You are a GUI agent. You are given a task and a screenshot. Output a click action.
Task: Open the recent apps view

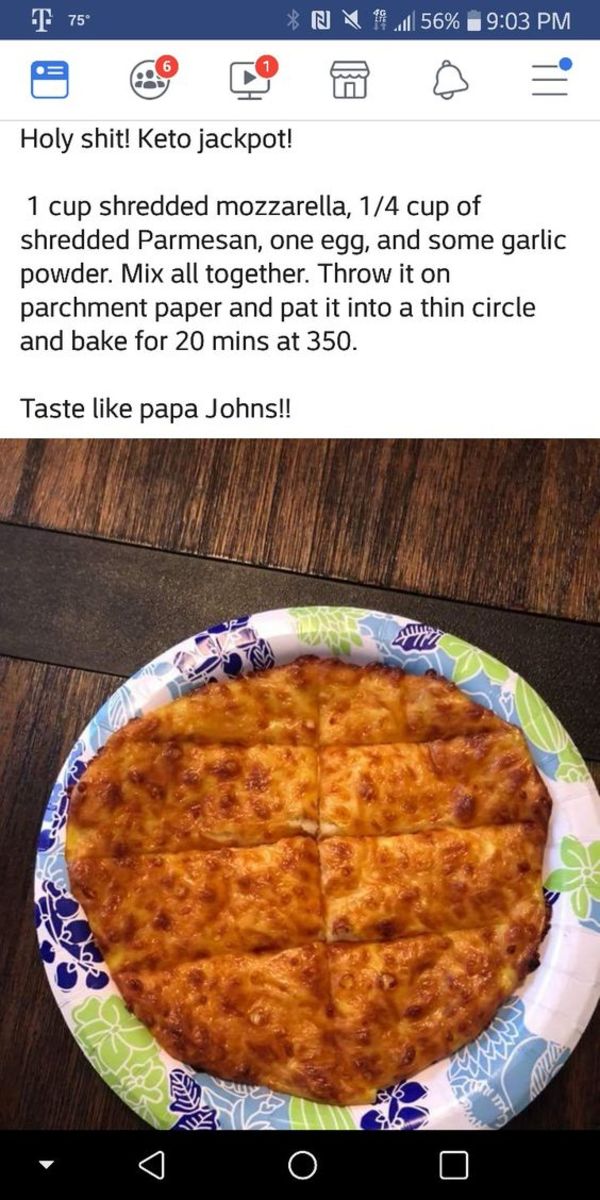453,1165
